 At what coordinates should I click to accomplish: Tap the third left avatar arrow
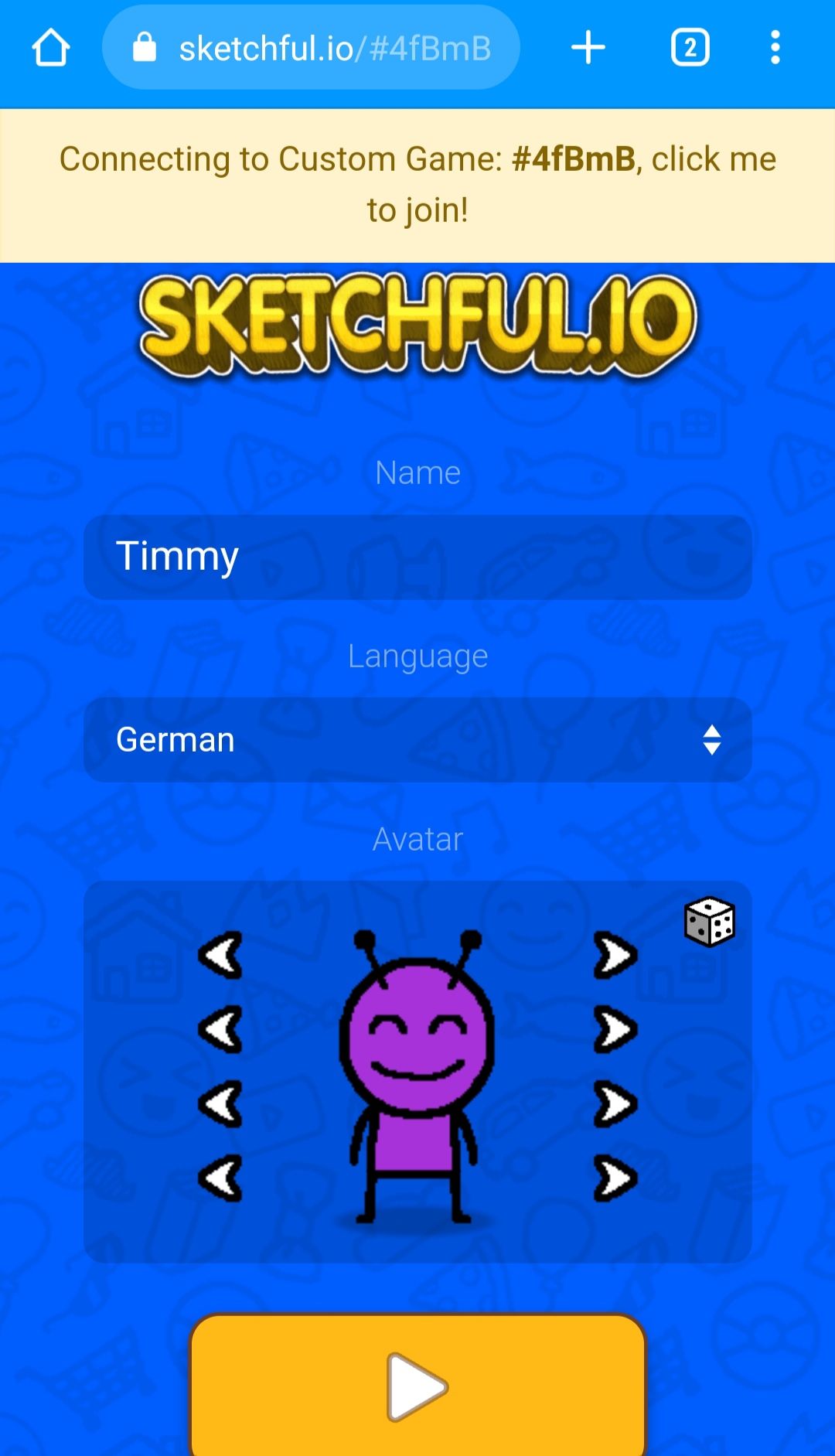tap(221, 1104)
